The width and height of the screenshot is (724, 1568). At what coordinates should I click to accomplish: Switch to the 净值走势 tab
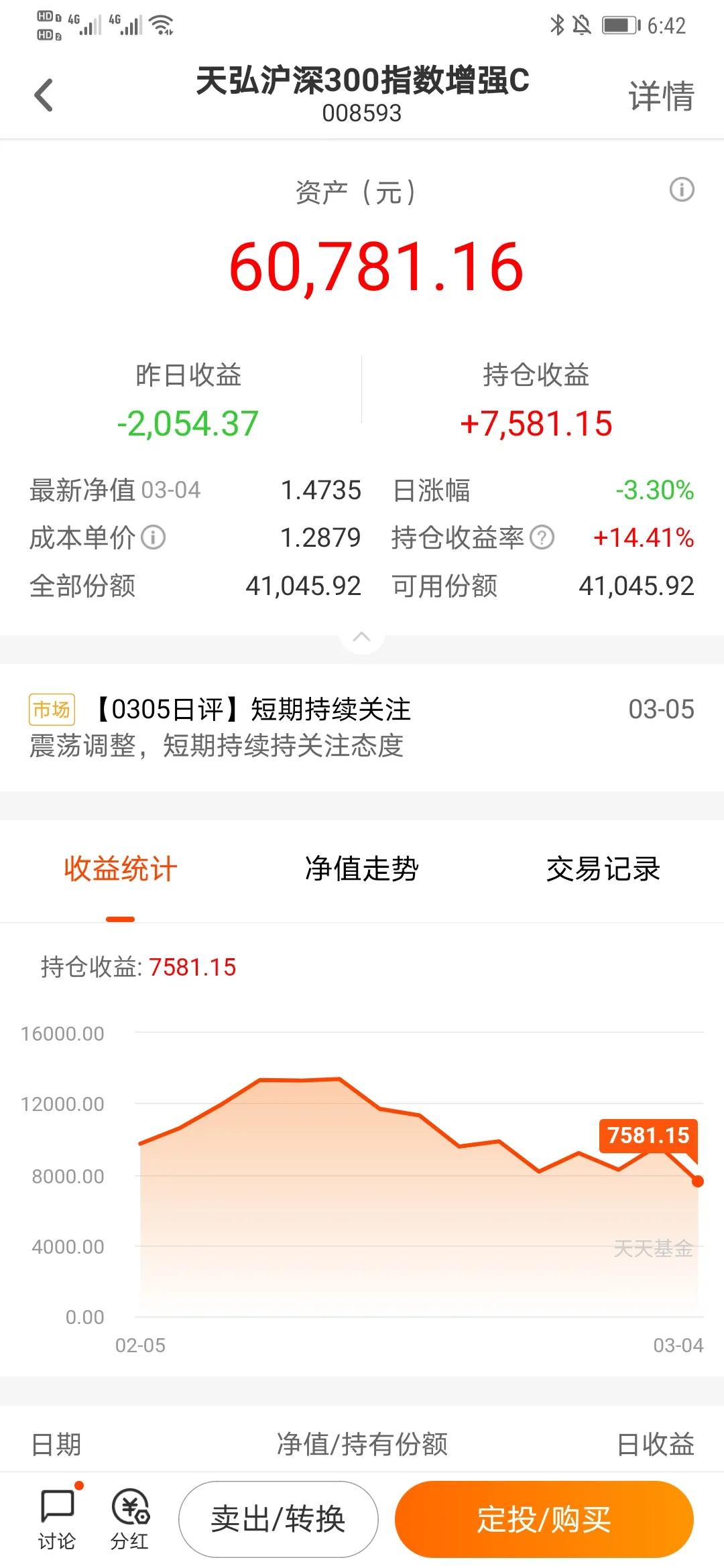[x=361, y=869]
